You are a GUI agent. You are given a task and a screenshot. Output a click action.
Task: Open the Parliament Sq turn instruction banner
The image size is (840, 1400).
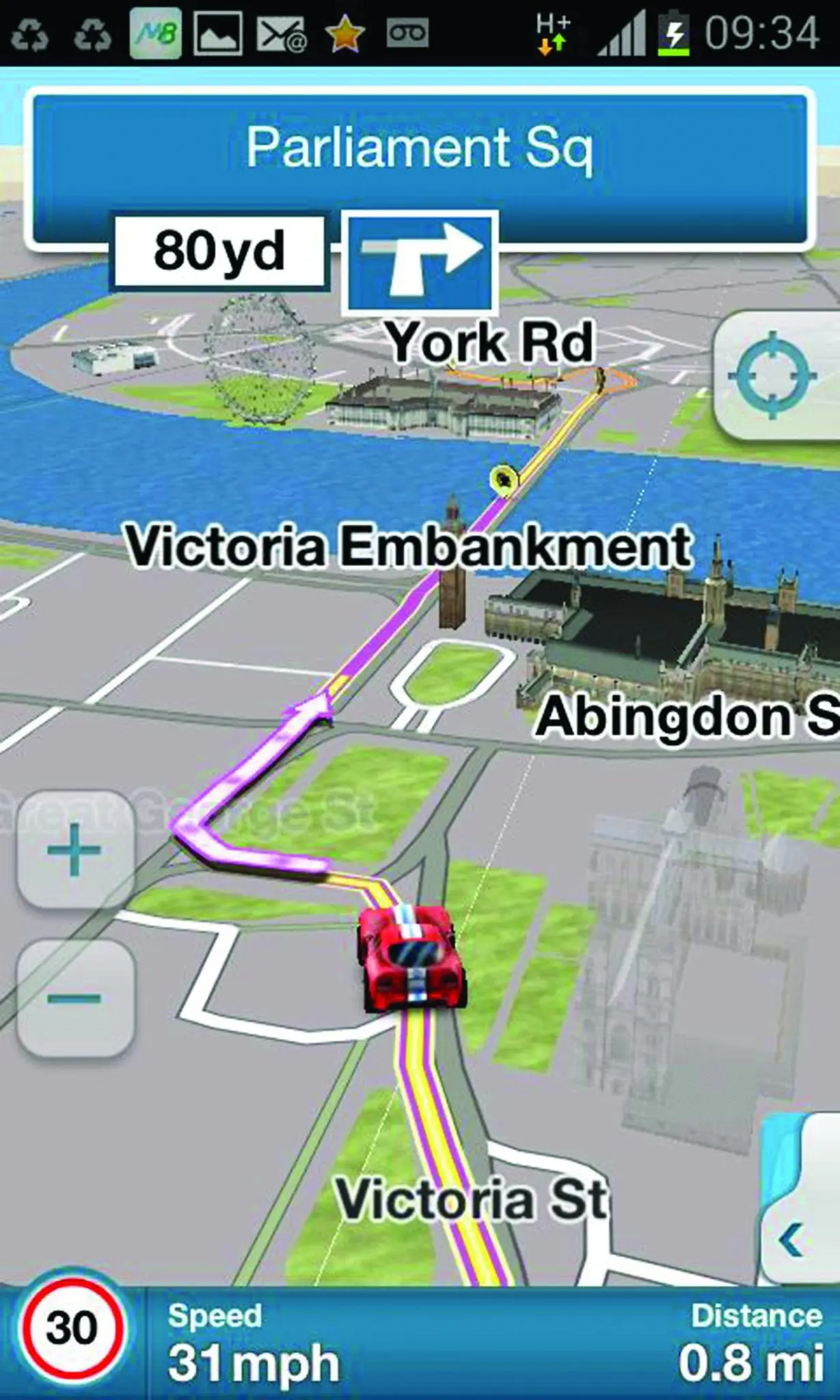click(420, 167)
